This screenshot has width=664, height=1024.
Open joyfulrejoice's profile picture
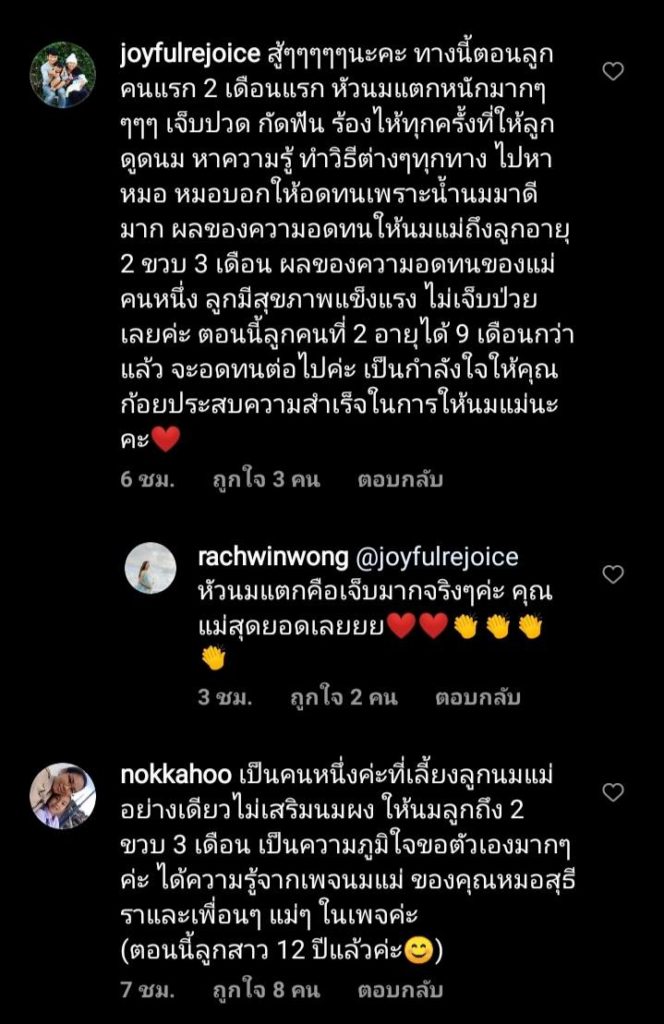pos(62,75)
